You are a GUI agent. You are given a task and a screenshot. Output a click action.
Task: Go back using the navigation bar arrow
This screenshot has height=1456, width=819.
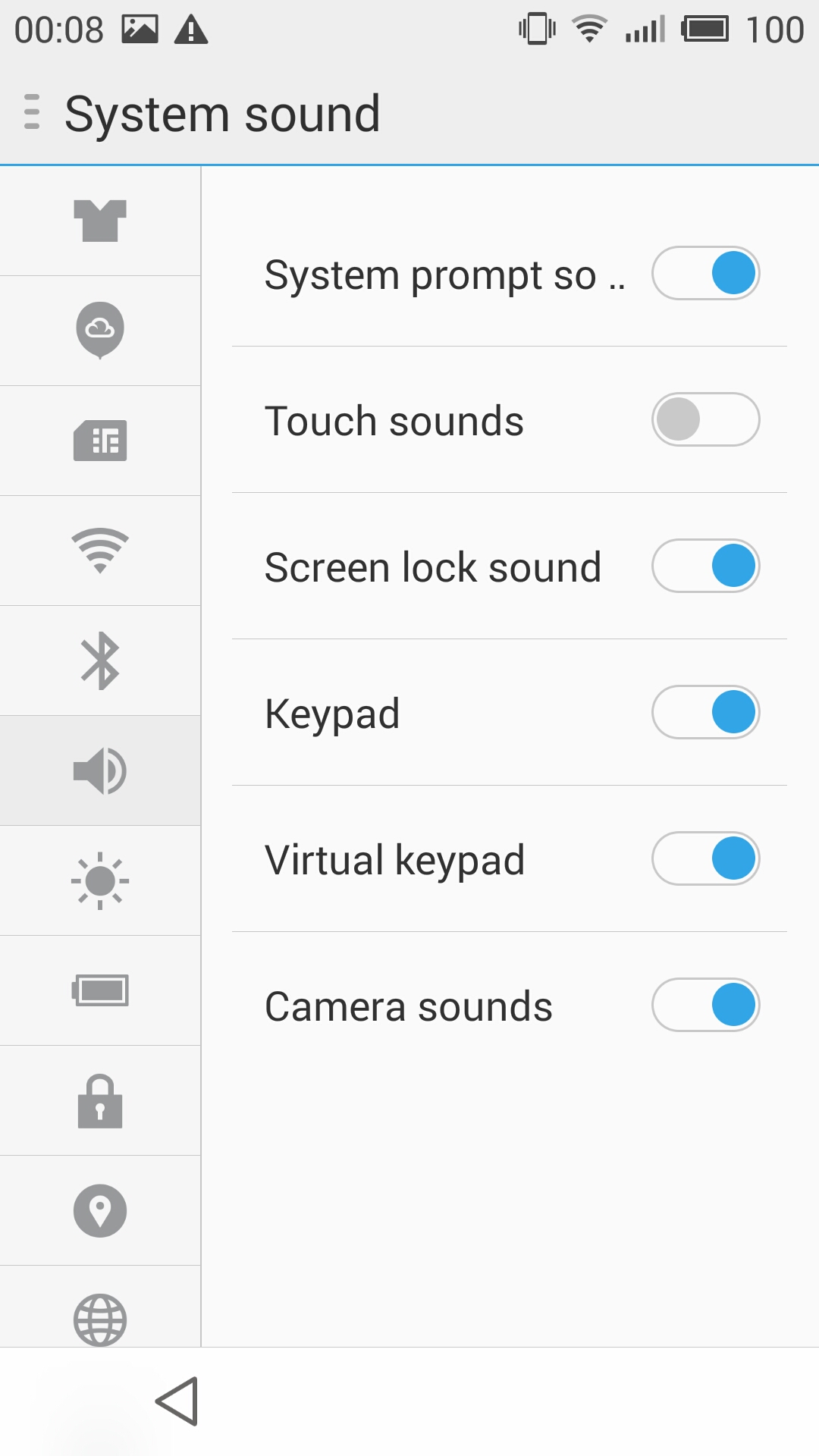tap(177, 1401)
